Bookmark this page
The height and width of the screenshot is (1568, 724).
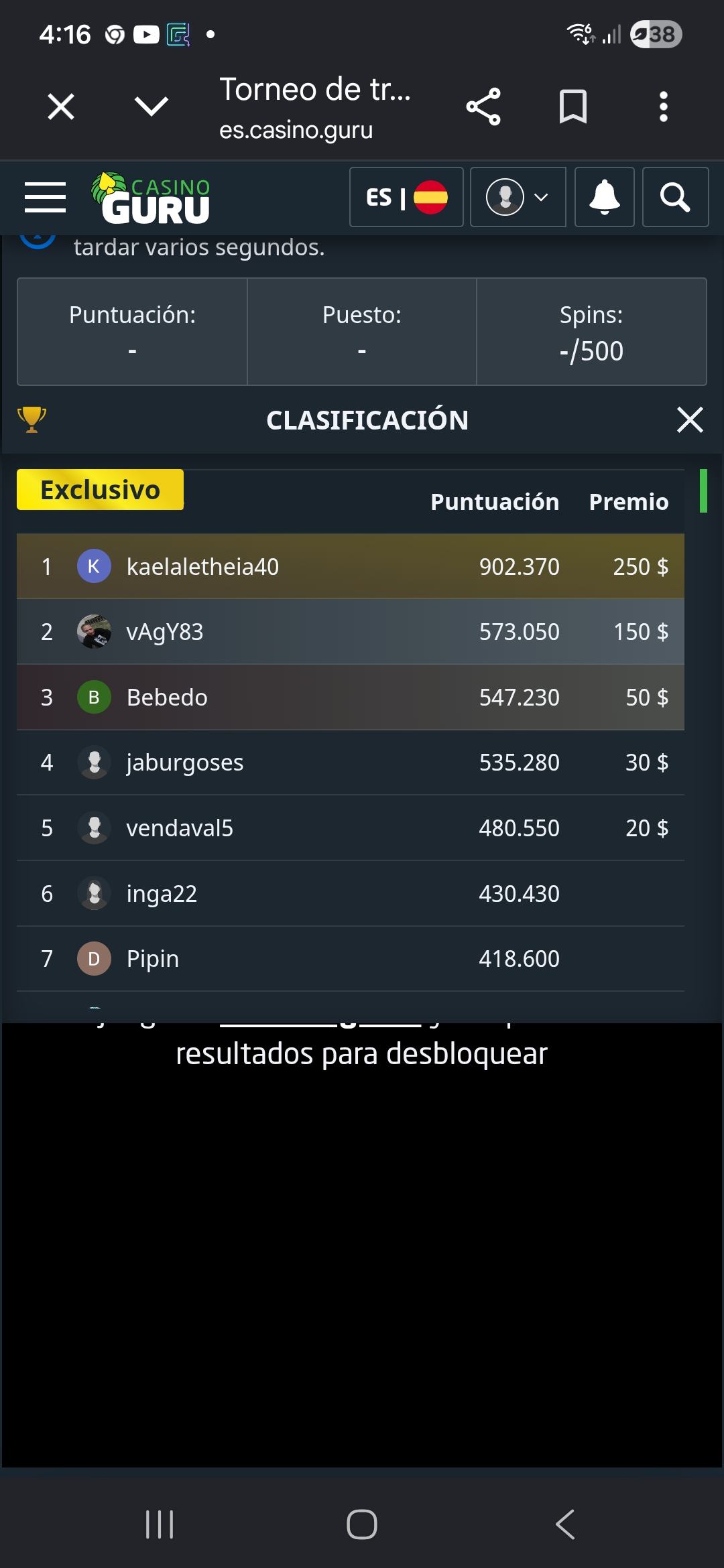coord(573,107)
